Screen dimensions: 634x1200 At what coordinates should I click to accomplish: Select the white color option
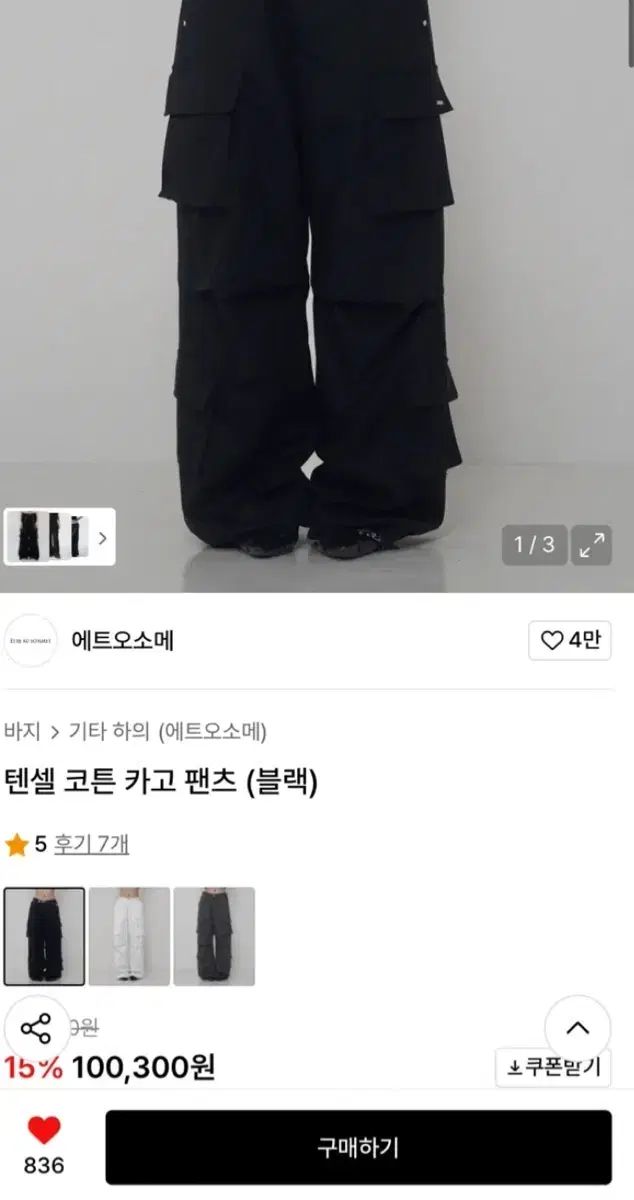click(129, 936)
